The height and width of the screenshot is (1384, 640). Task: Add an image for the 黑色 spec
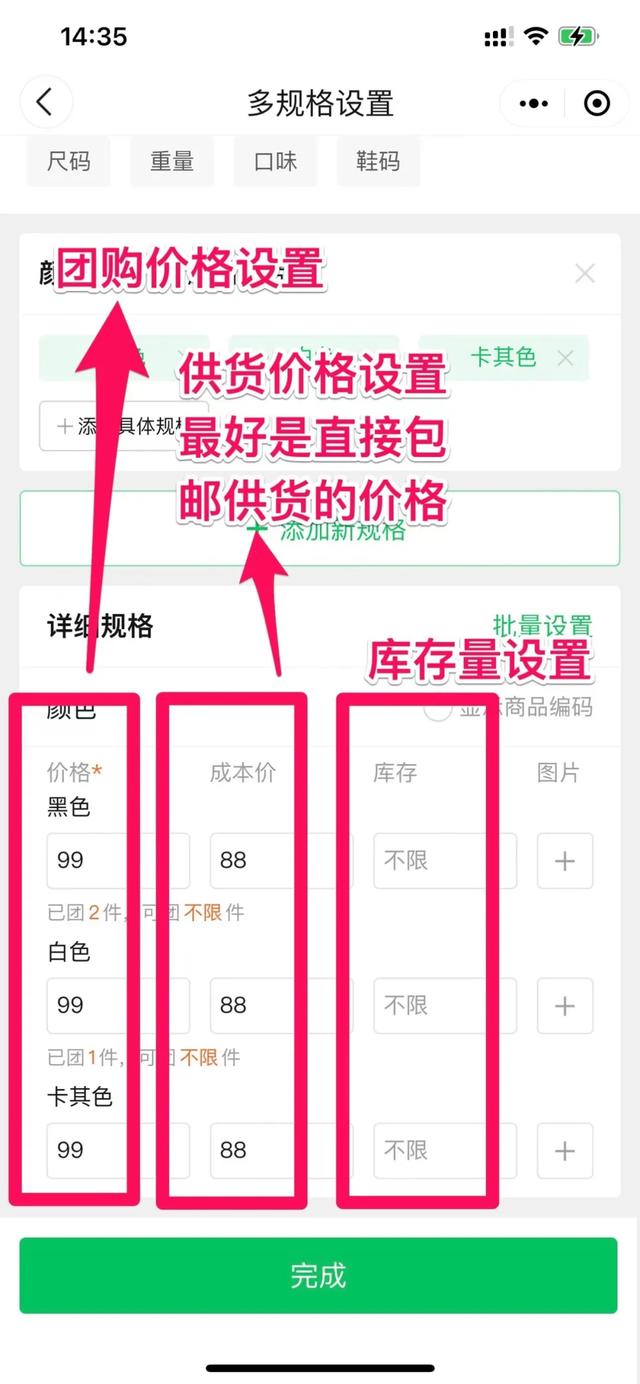coord(565,860)
